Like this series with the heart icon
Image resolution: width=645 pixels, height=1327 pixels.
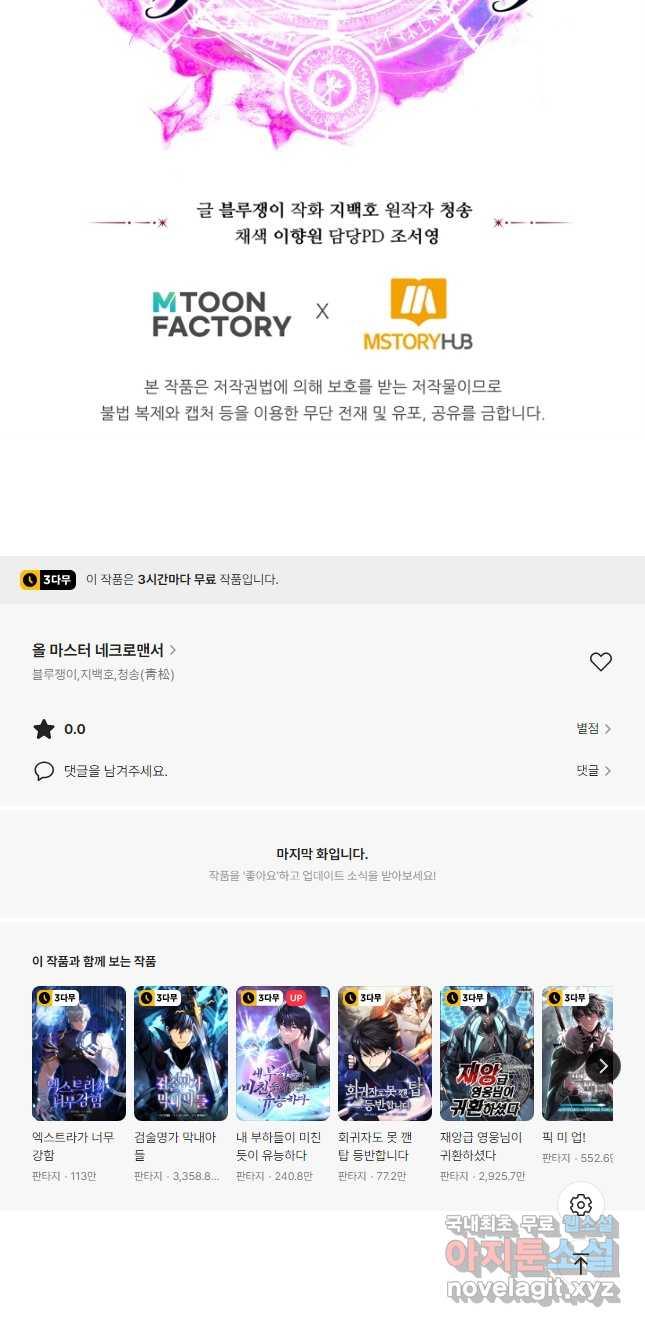pos(600,661)
